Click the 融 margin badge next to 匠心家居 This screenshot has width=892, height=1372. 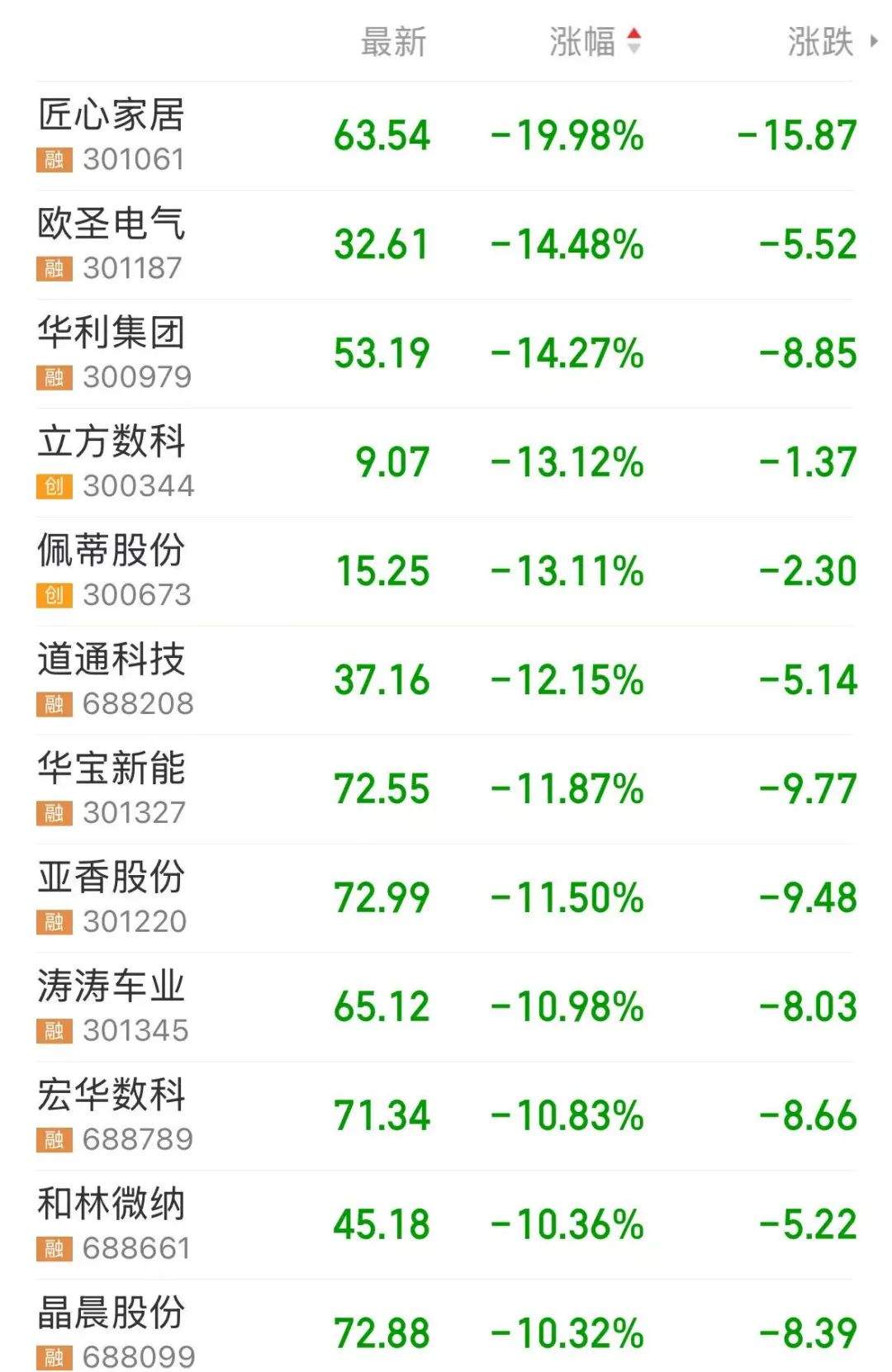(53, 158)
